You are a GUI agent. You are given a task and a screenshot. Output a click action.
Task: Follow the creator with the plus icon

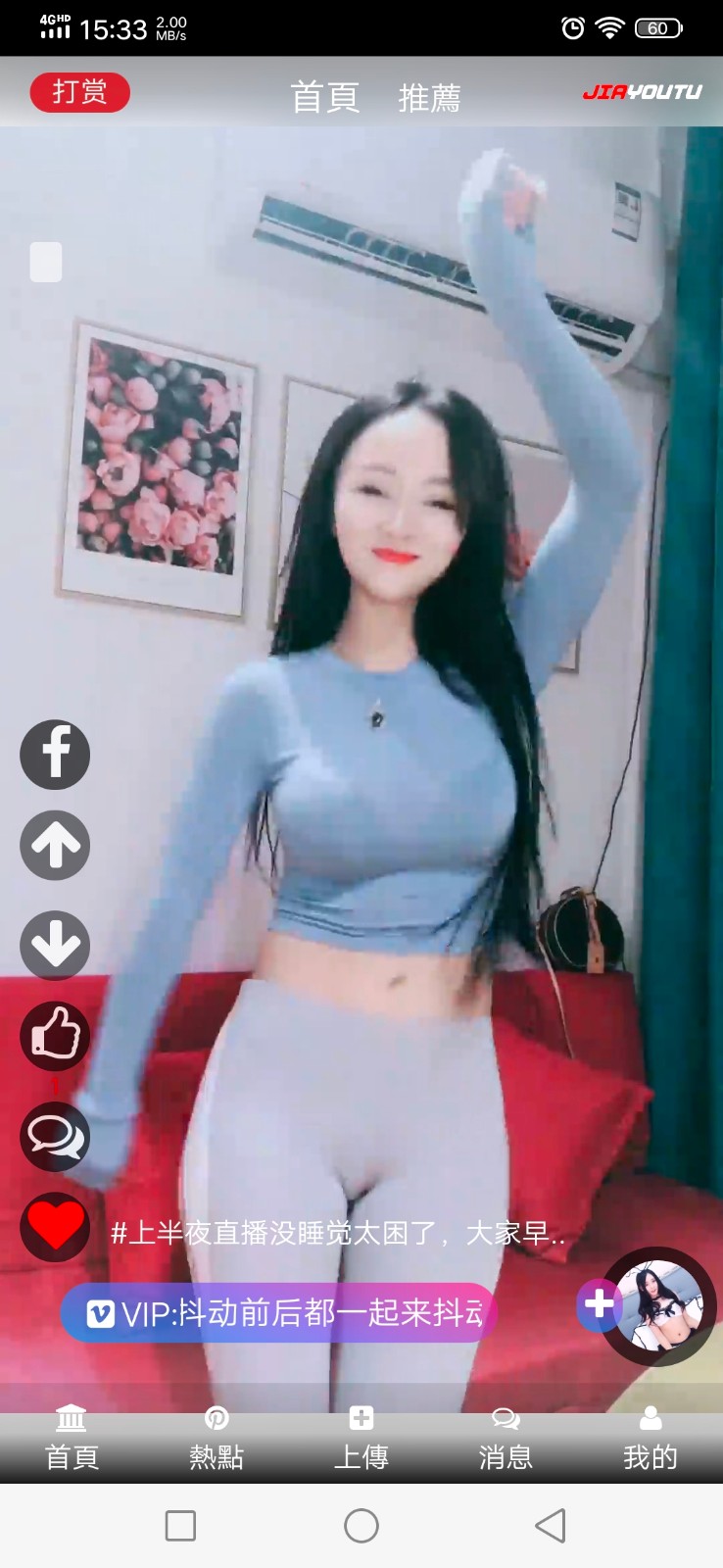pyautogui.click(x=599, y=1304)
